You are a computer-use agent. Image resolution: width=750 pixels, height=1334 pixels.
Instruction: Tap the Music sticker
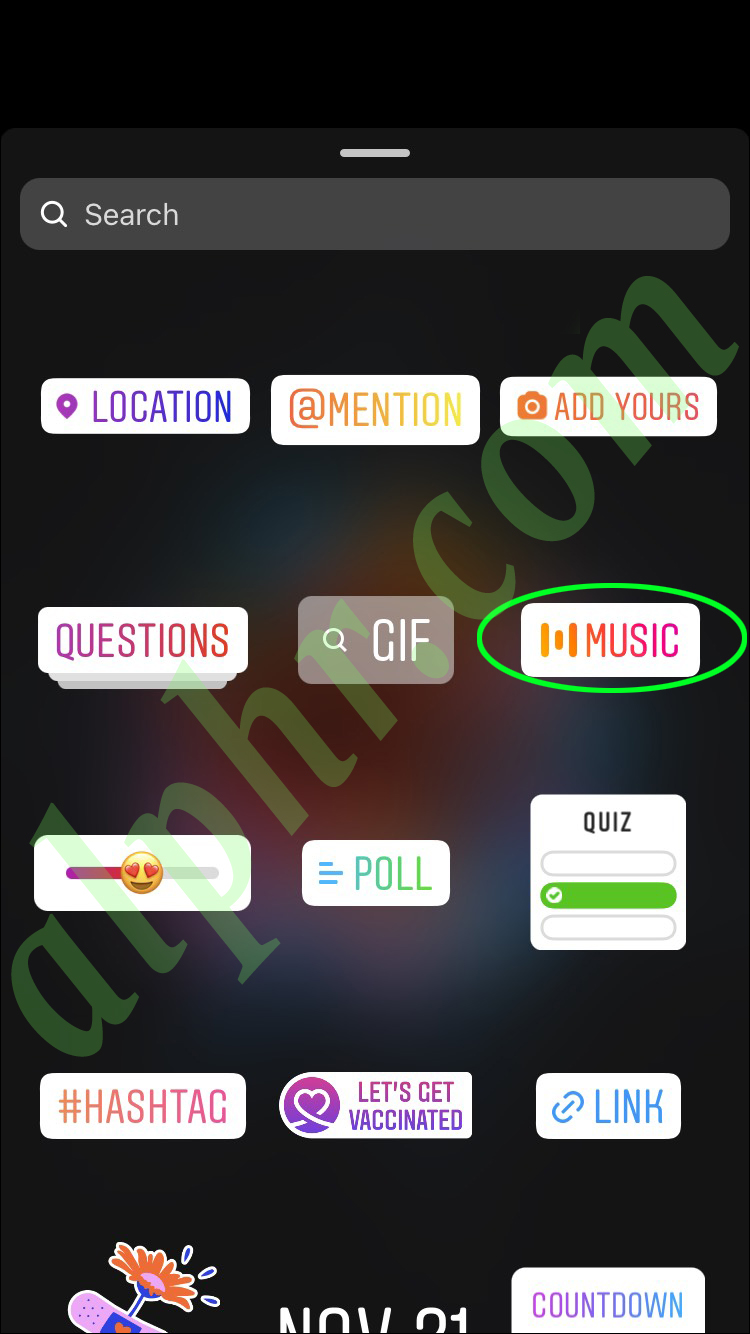tap(610, 640)
